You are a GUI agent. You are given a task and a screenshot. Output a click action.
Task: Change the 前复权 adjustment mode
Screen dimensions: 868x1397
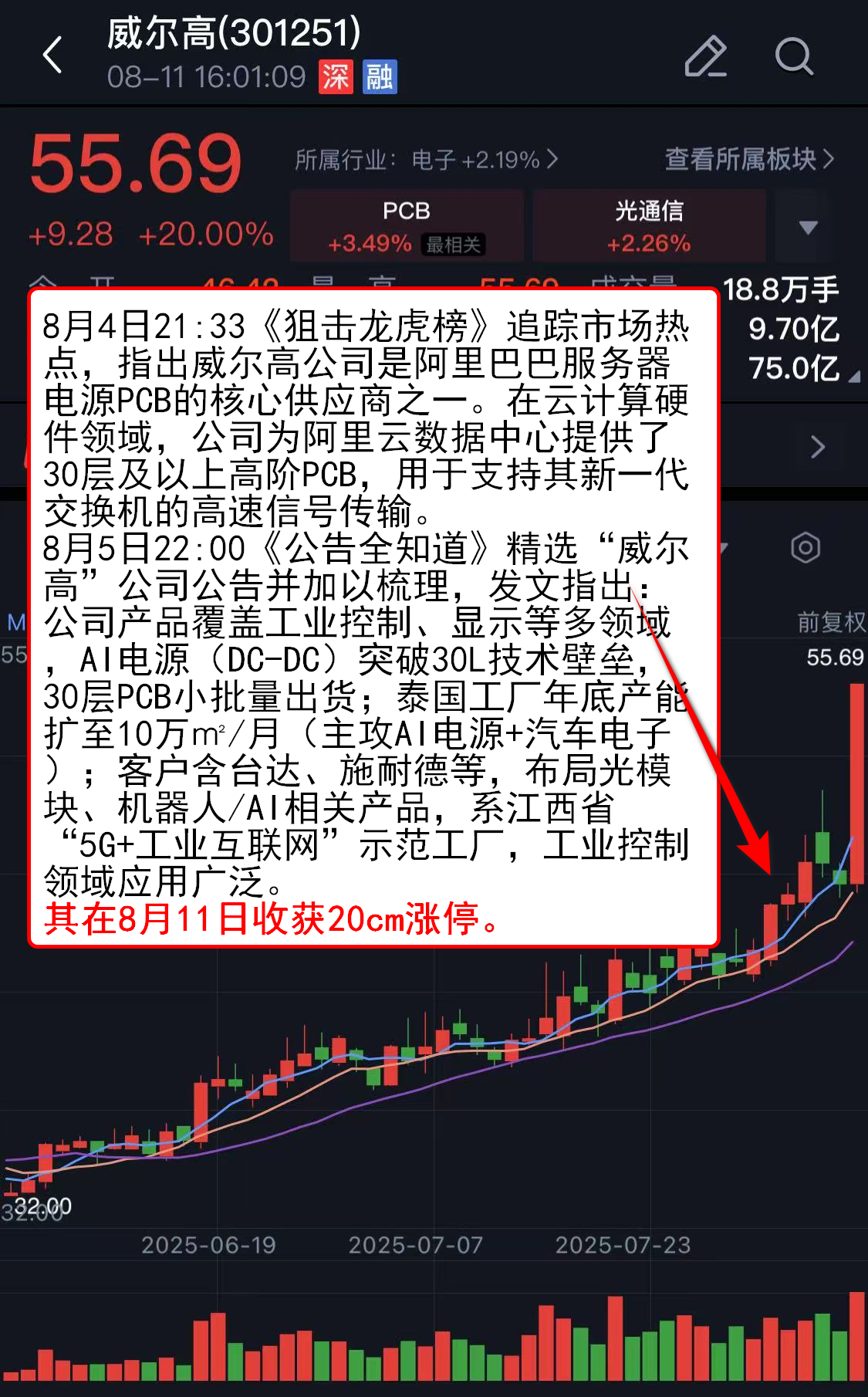pos(830,622)
